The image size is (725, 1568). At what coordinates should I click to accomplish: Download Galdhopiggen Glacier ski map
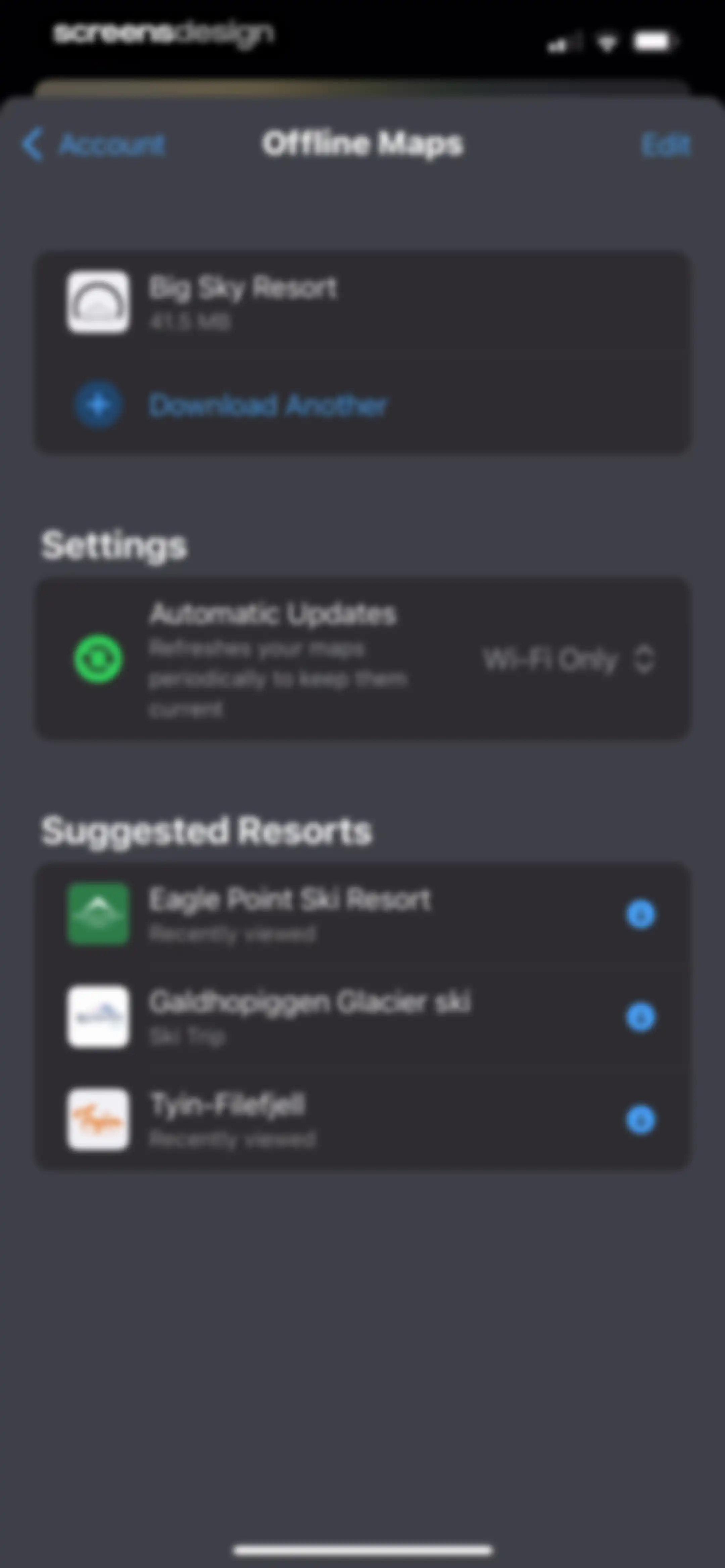640,1017
